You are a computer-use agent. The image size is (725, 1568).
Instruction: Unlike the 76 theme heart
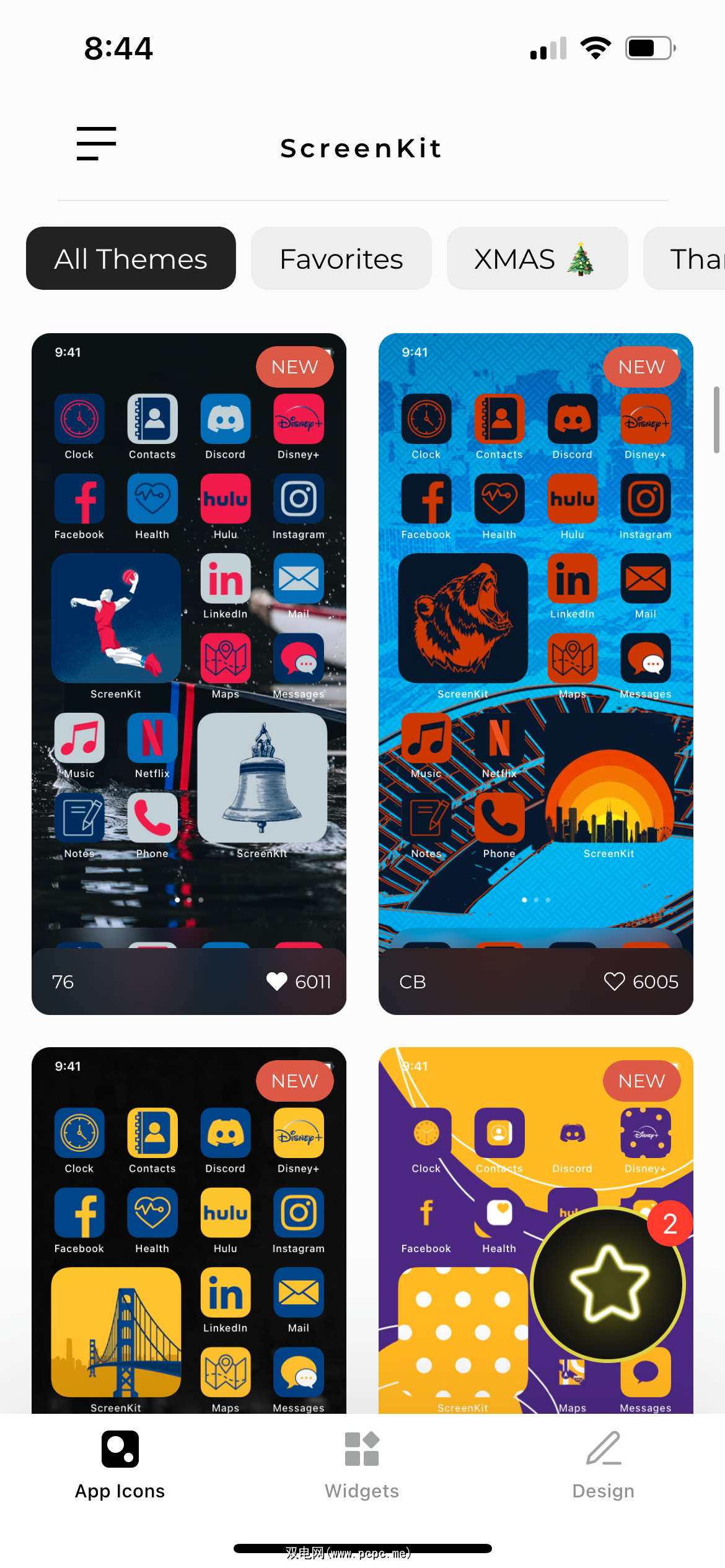[x=277, y=981]
